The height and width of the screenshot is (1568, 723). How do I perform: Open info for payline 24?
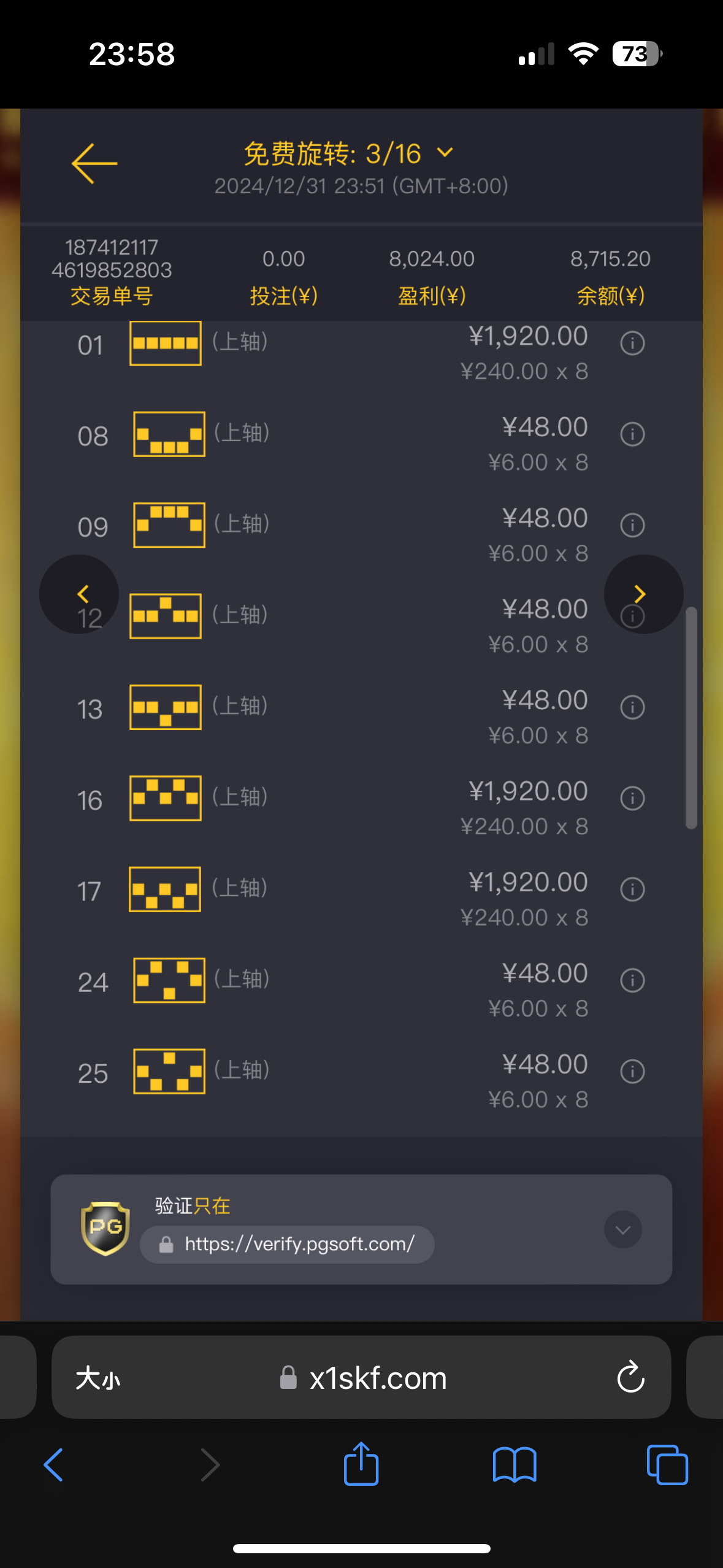point(632,980)
